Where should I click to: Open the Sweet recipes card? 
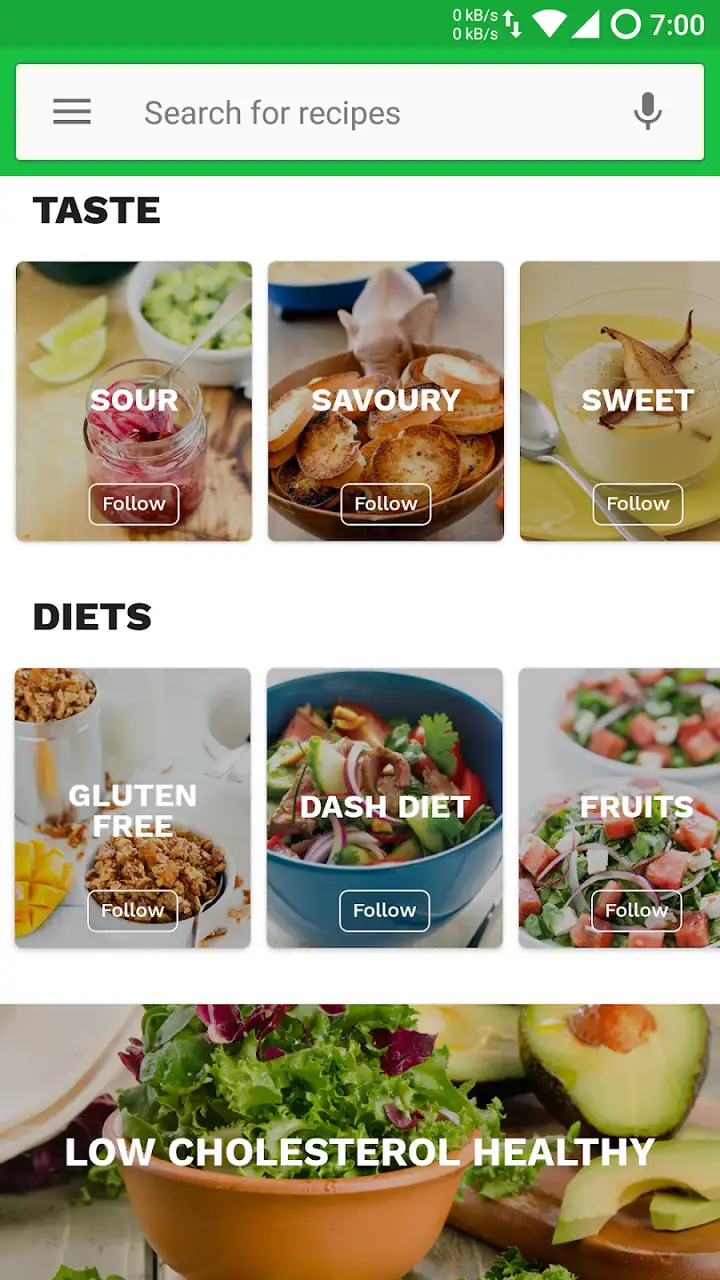coord(620,401)
